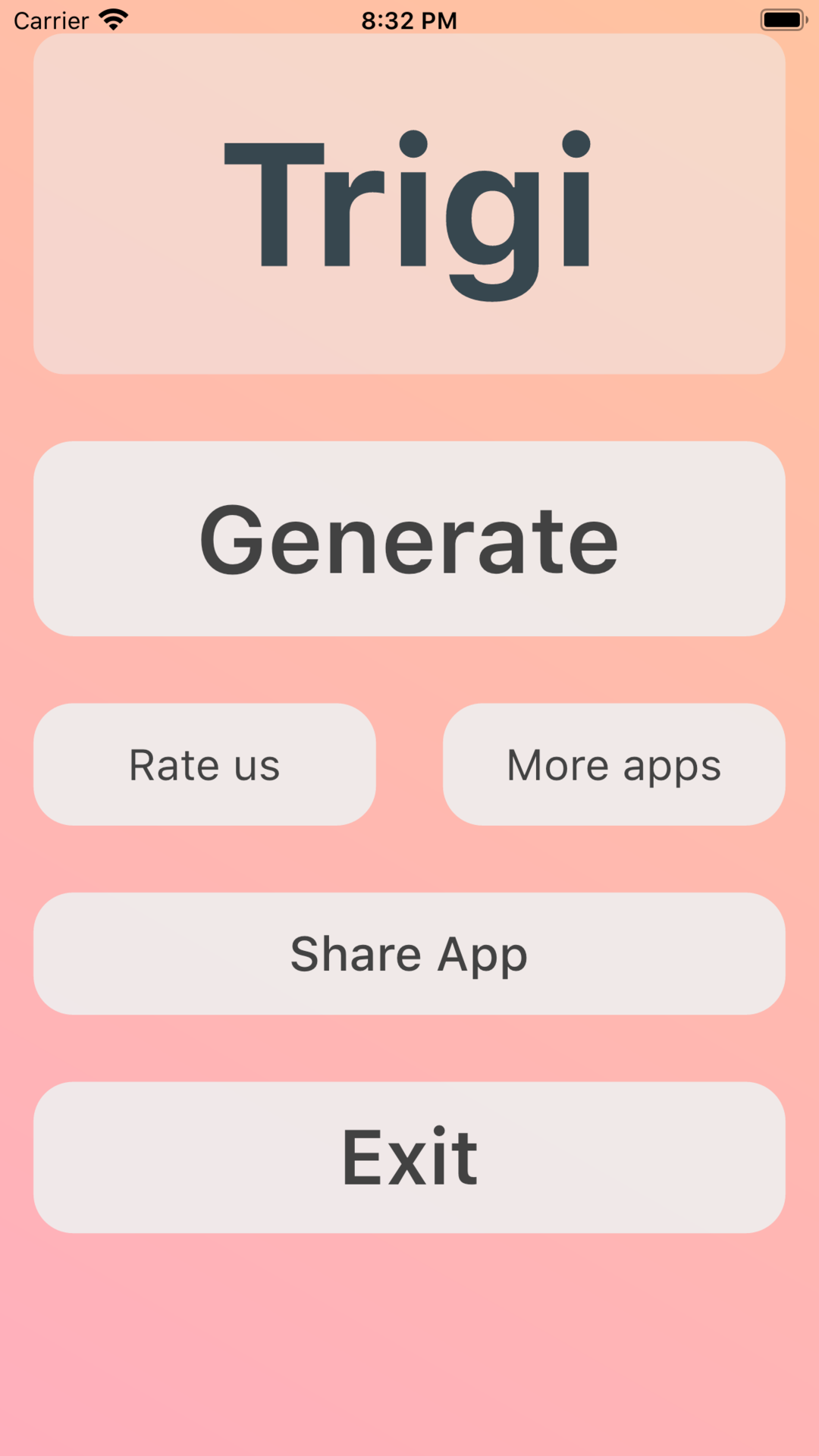Exit the app

409,1157
